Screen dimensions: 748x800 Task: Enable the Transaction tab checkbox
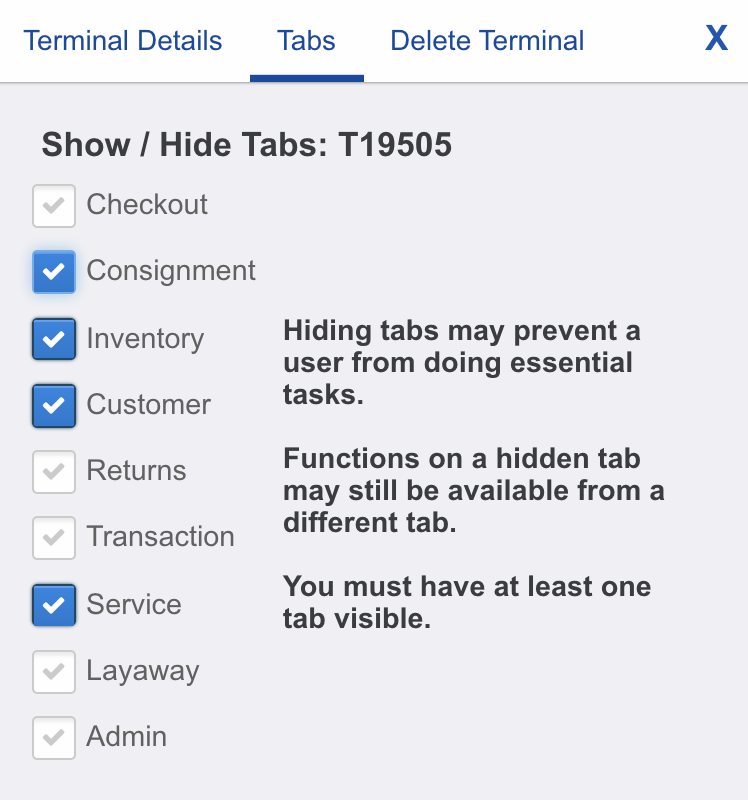pyautogui.click(x=54, y=538)
